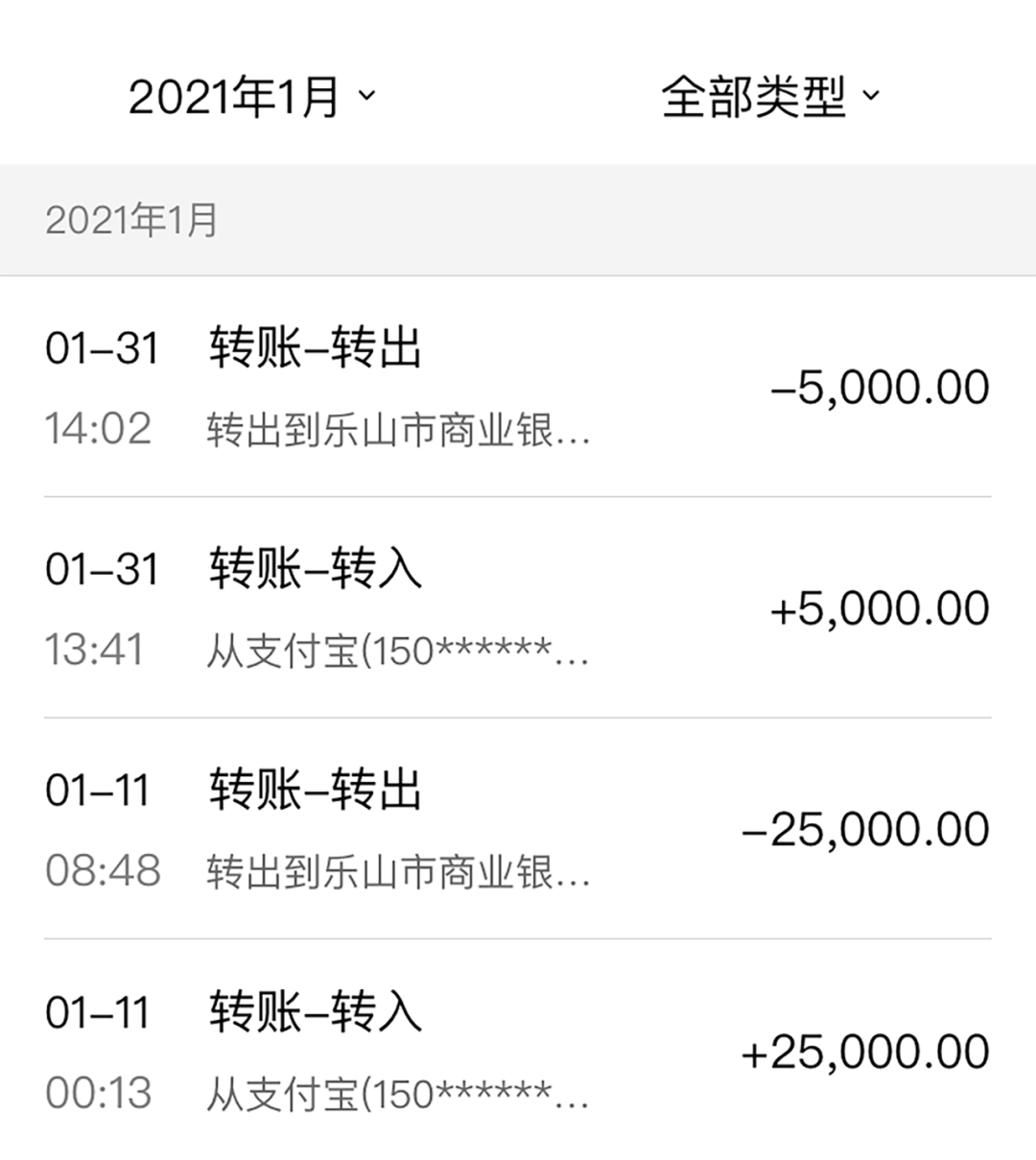Open the 2021年1月 month picker

251,97
